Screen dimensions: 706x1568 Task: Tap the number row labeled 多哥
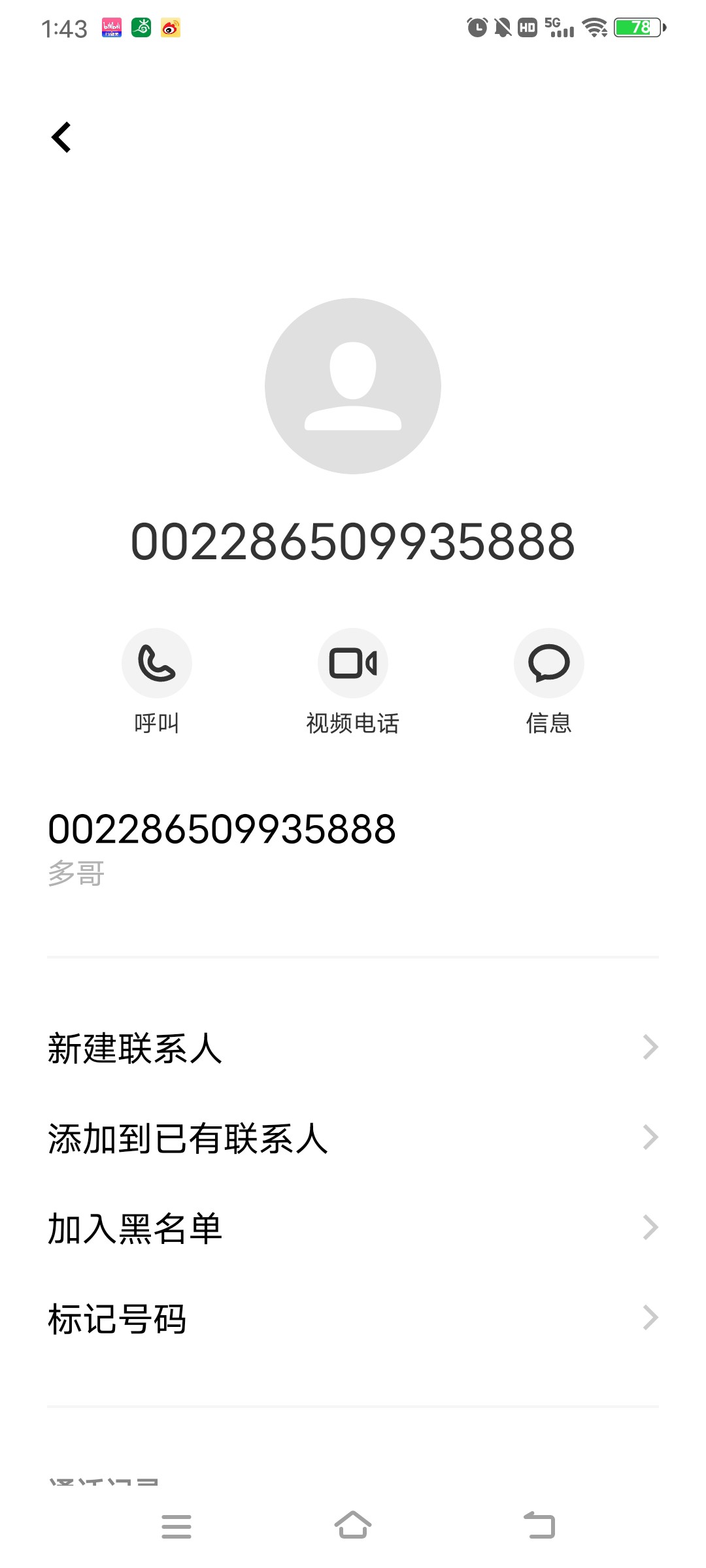tap(353, 848)
